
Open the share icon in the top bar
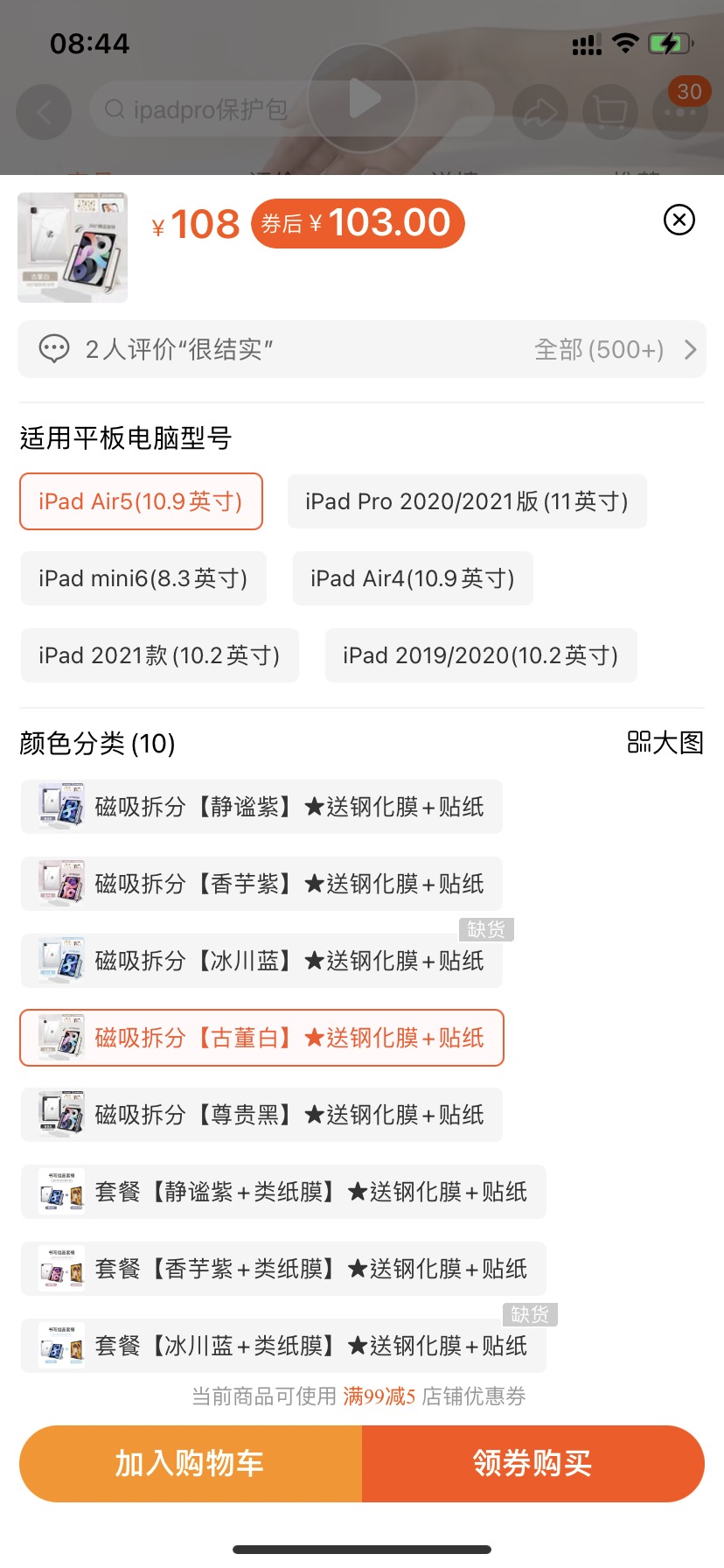point(540,112)
